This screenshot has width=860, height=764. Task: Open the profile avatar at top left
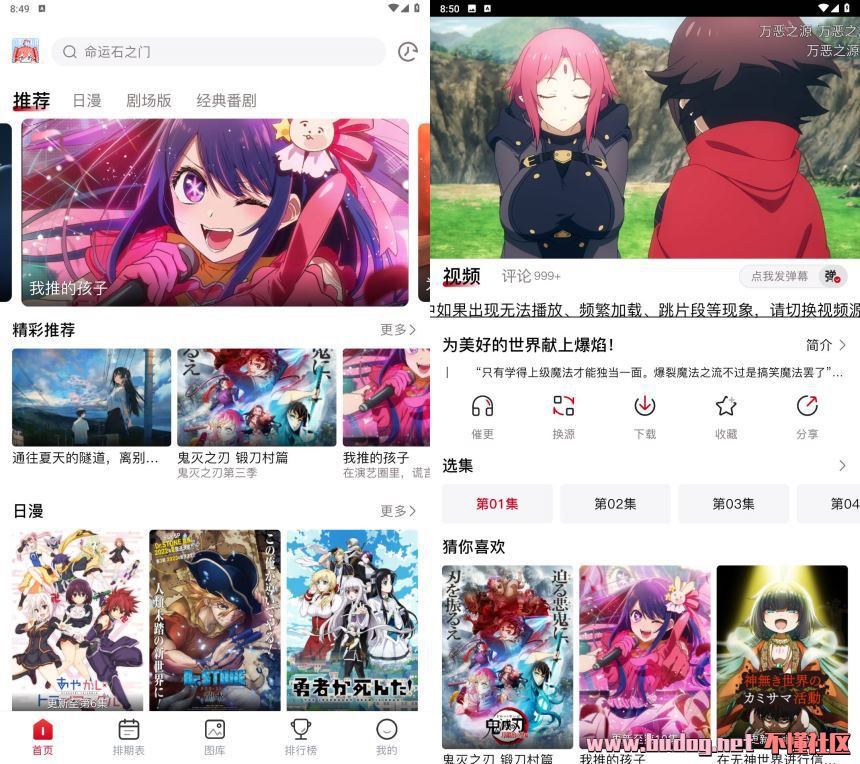coord(26,51)
